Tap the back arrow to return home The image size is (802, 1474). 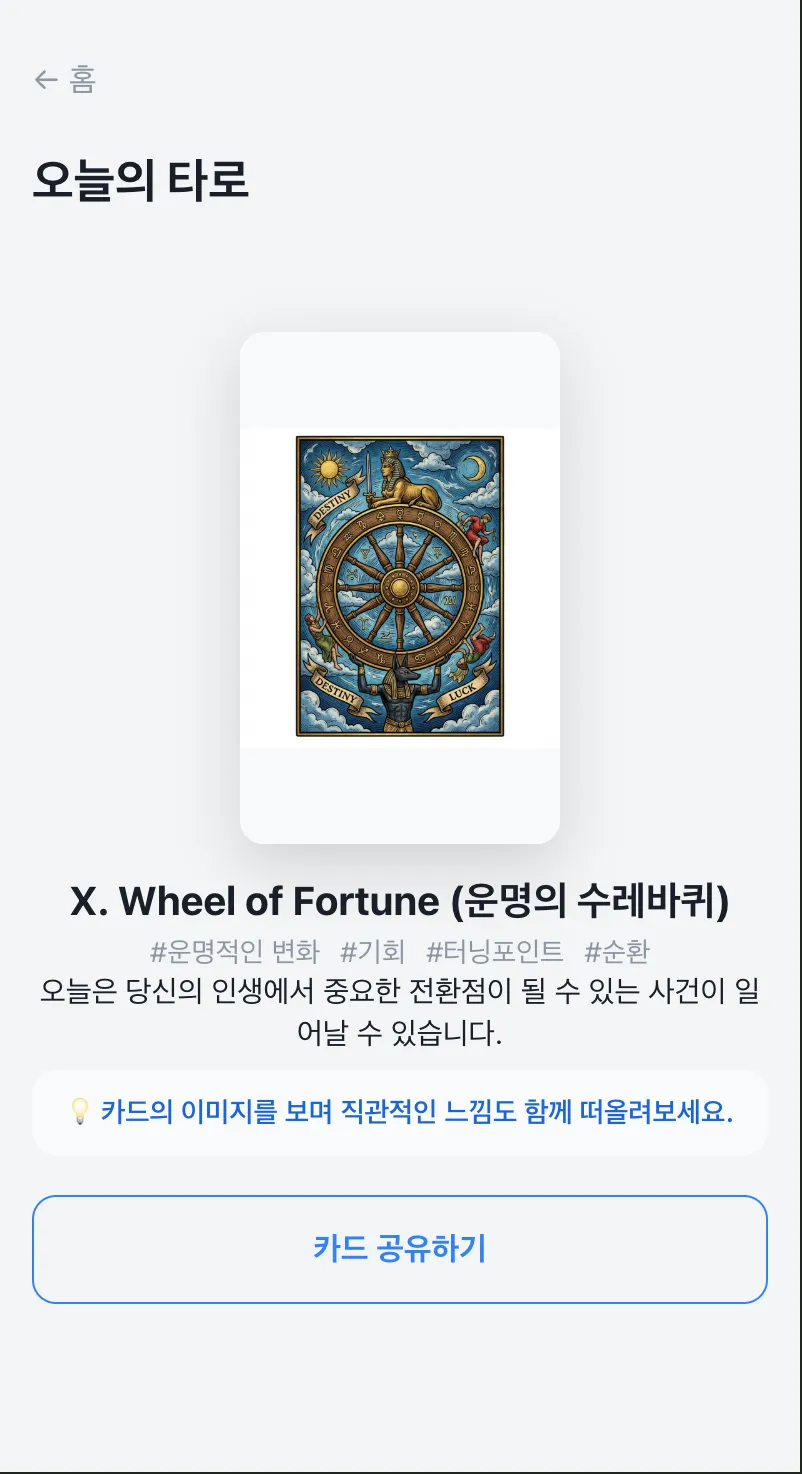(x=44, y=78)
